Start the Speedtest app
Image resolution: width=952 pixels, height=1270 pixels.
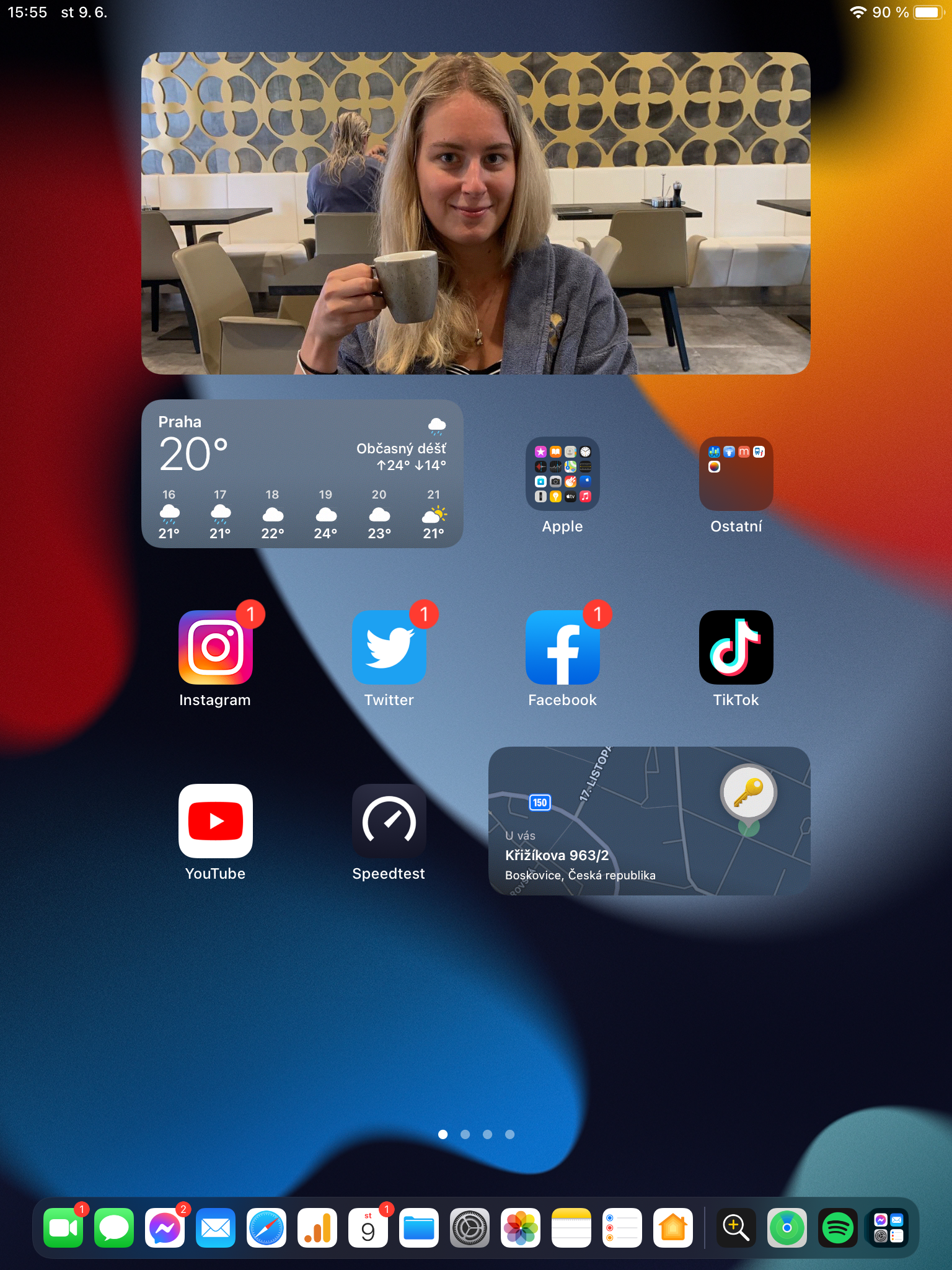(389, 821)
